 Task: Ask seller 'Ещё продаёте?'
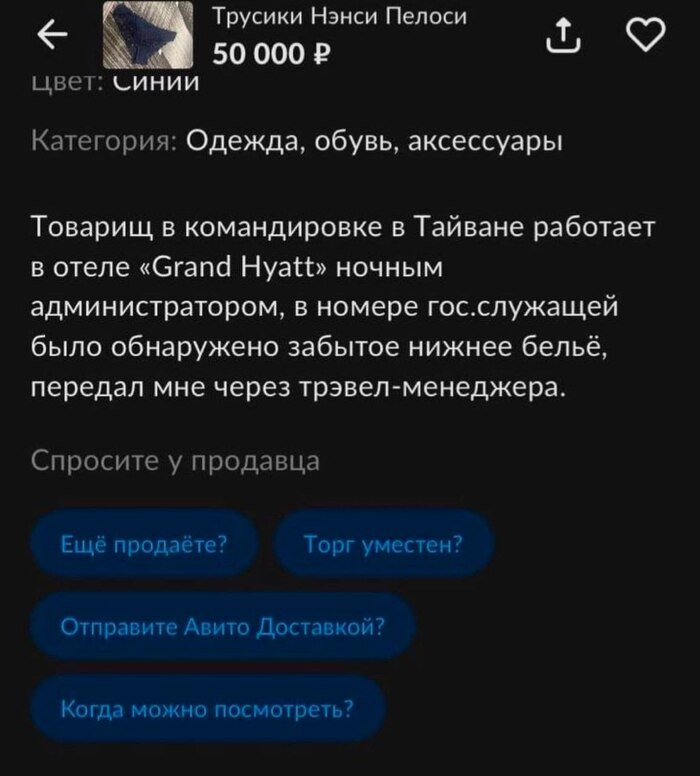click(144, 545)
